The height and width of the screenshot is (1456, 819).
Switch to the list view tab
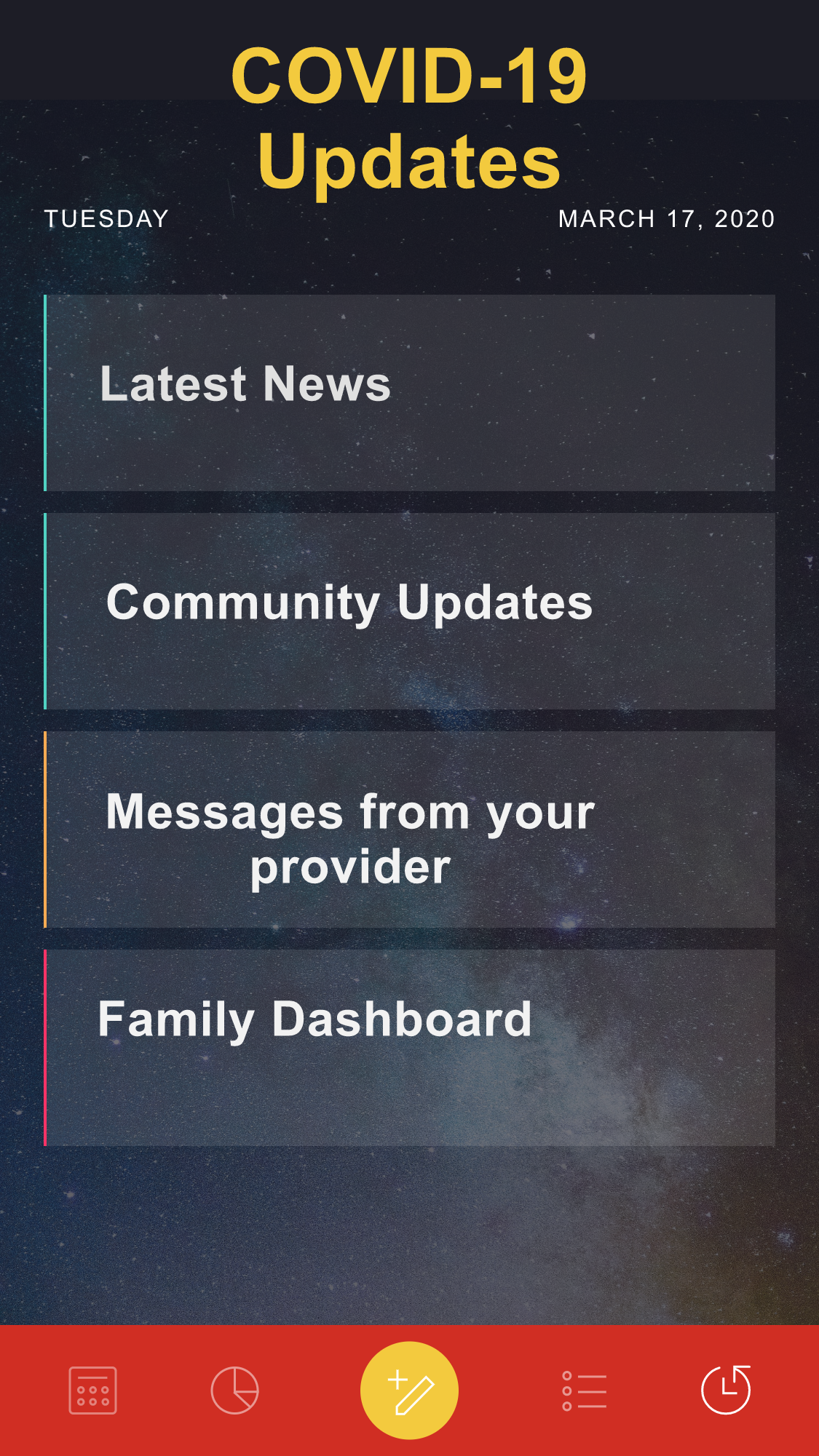click(584, 1391)
